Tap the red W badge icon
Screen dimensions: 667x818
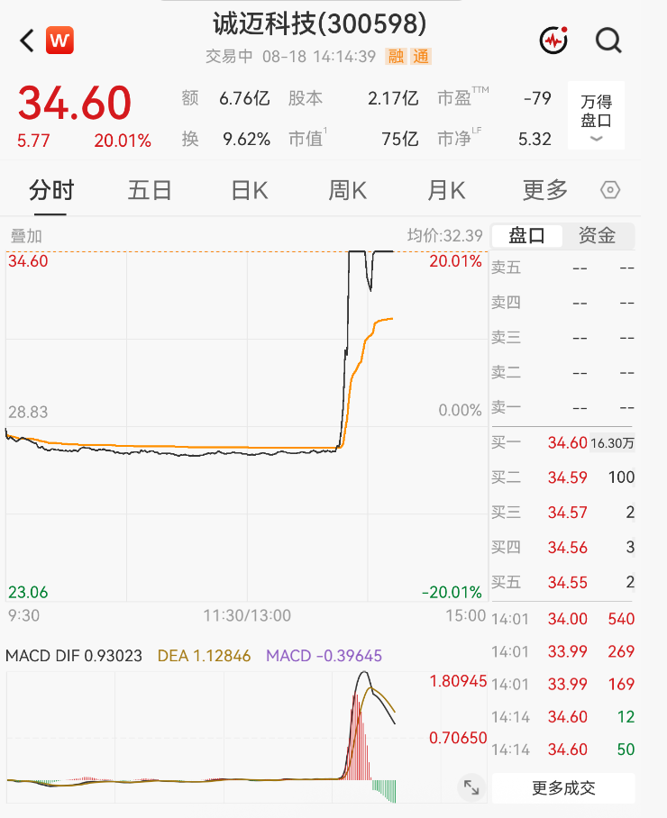tap(60, 40)
